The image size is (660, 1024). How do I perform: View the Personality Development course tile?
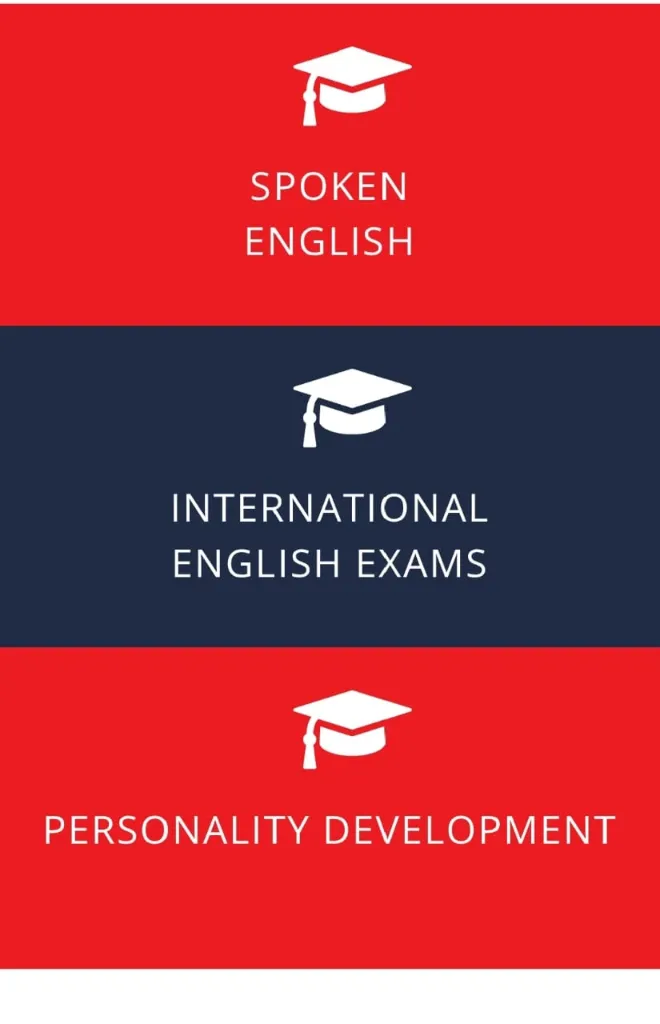coord(329,829)
